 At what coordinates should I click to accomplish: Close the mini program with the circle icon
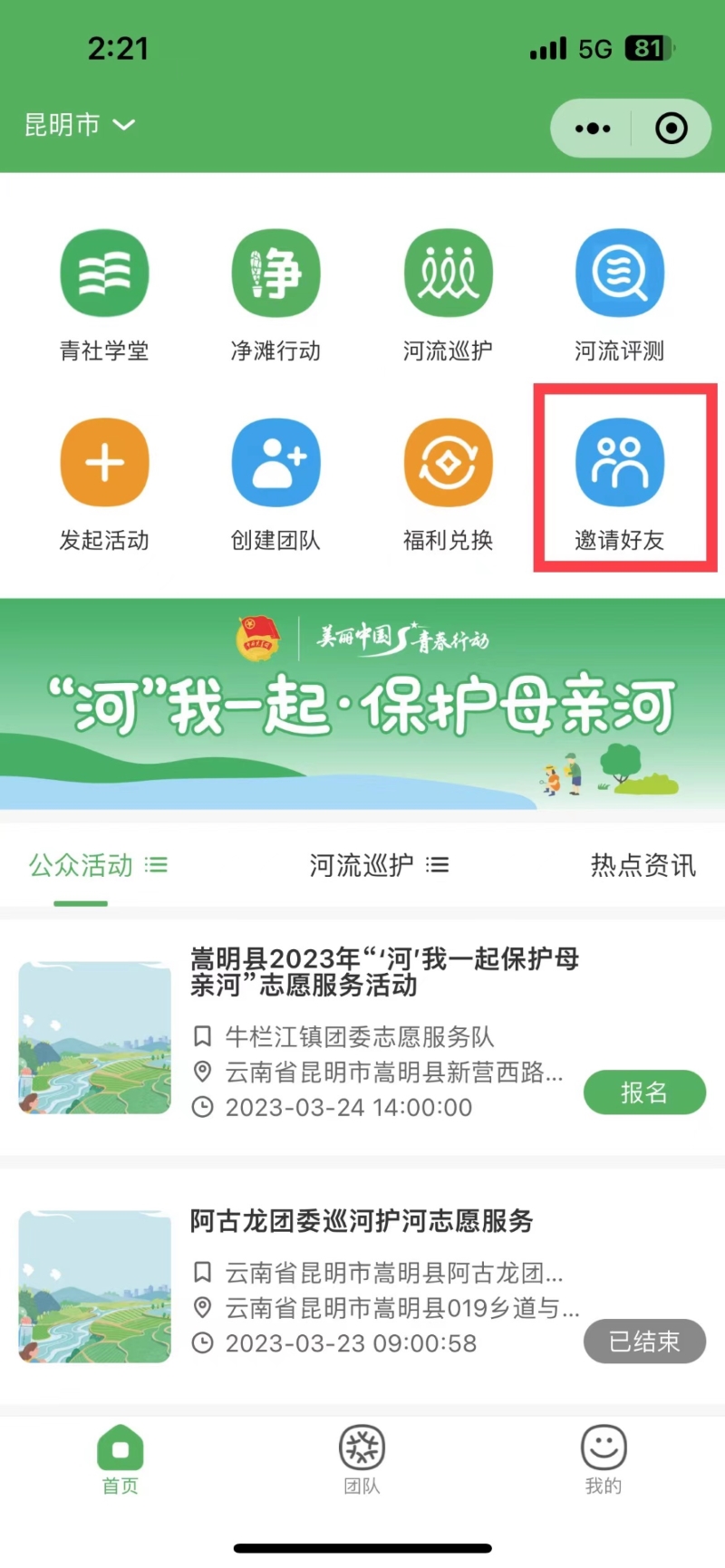(x=671, y=129)
